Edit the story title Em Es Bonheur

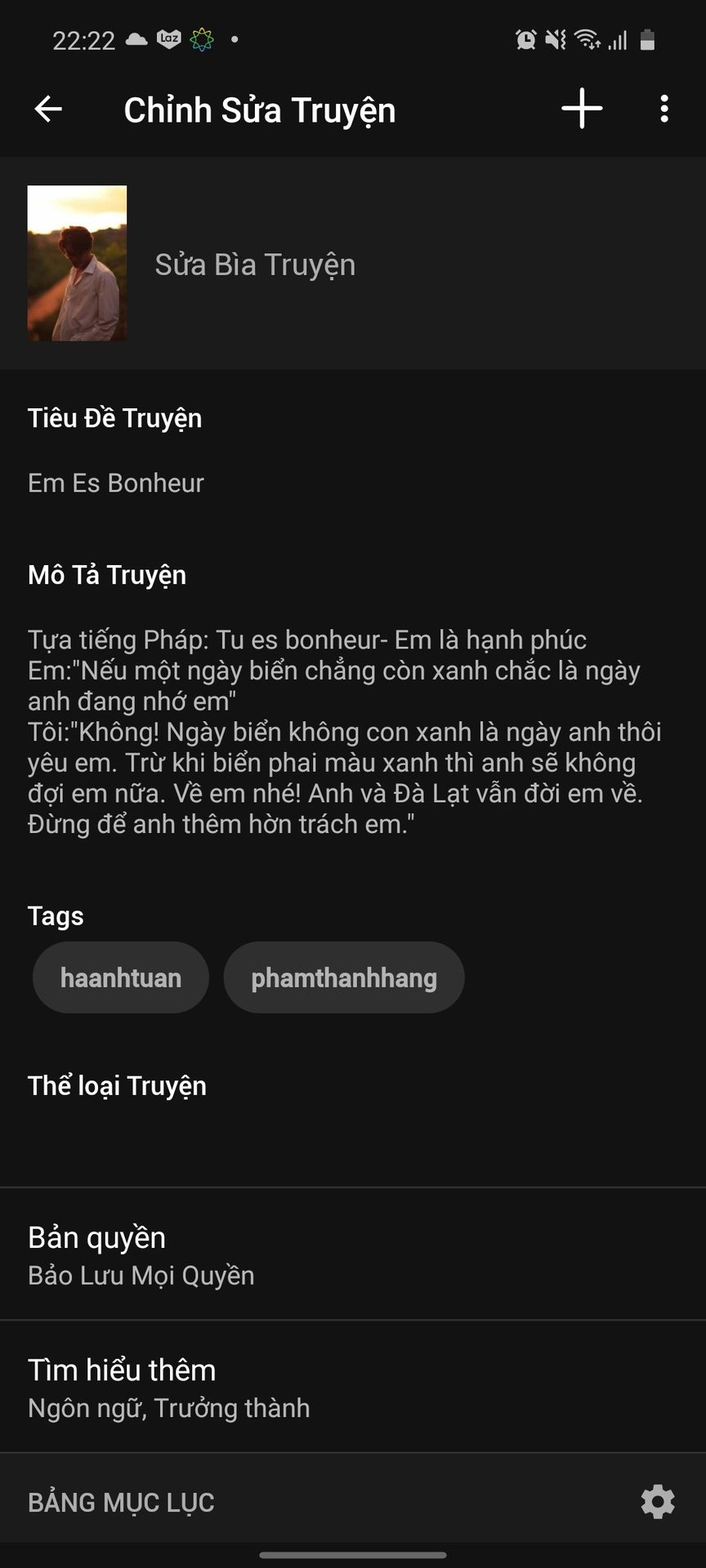tap(116, 483)
